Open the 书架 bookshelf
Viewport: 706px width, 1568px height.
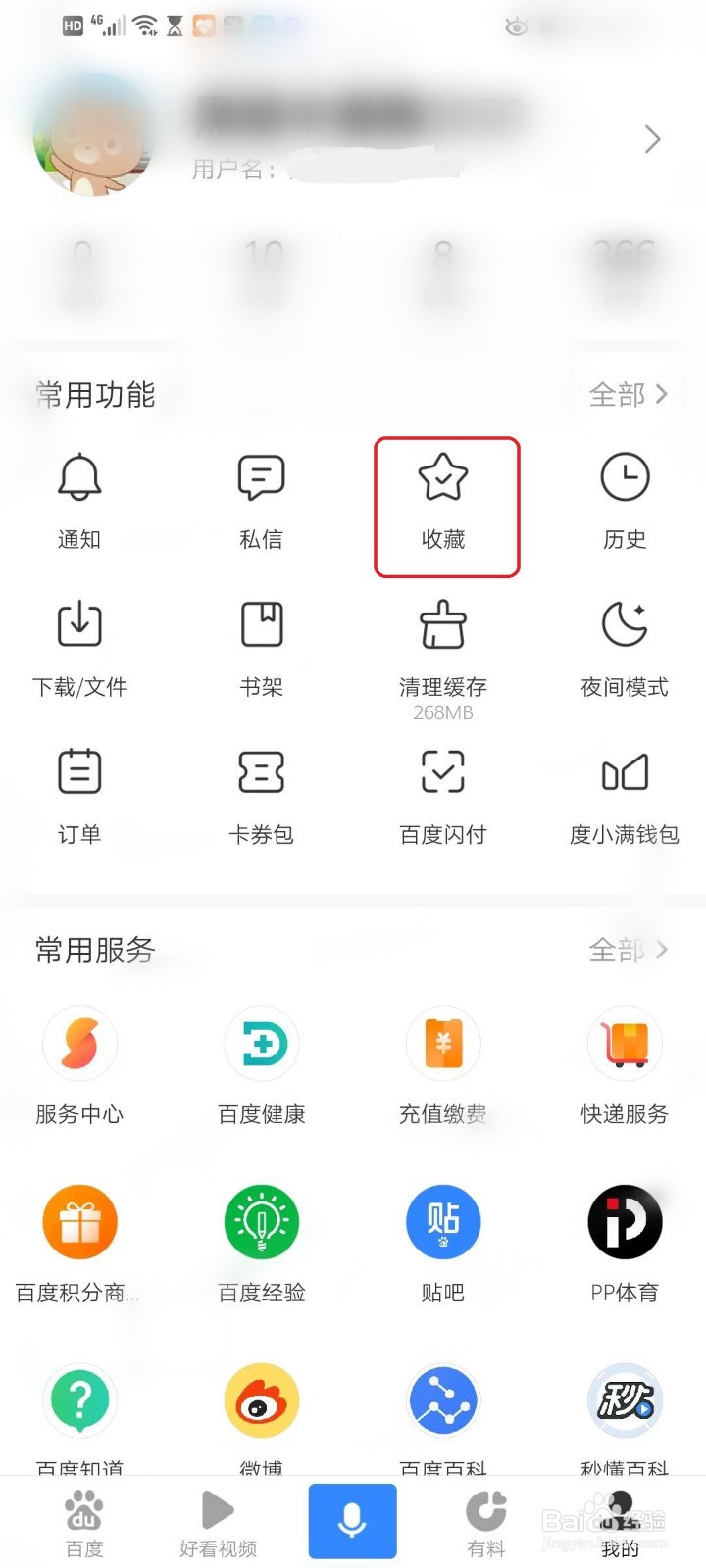click(261, 647)
